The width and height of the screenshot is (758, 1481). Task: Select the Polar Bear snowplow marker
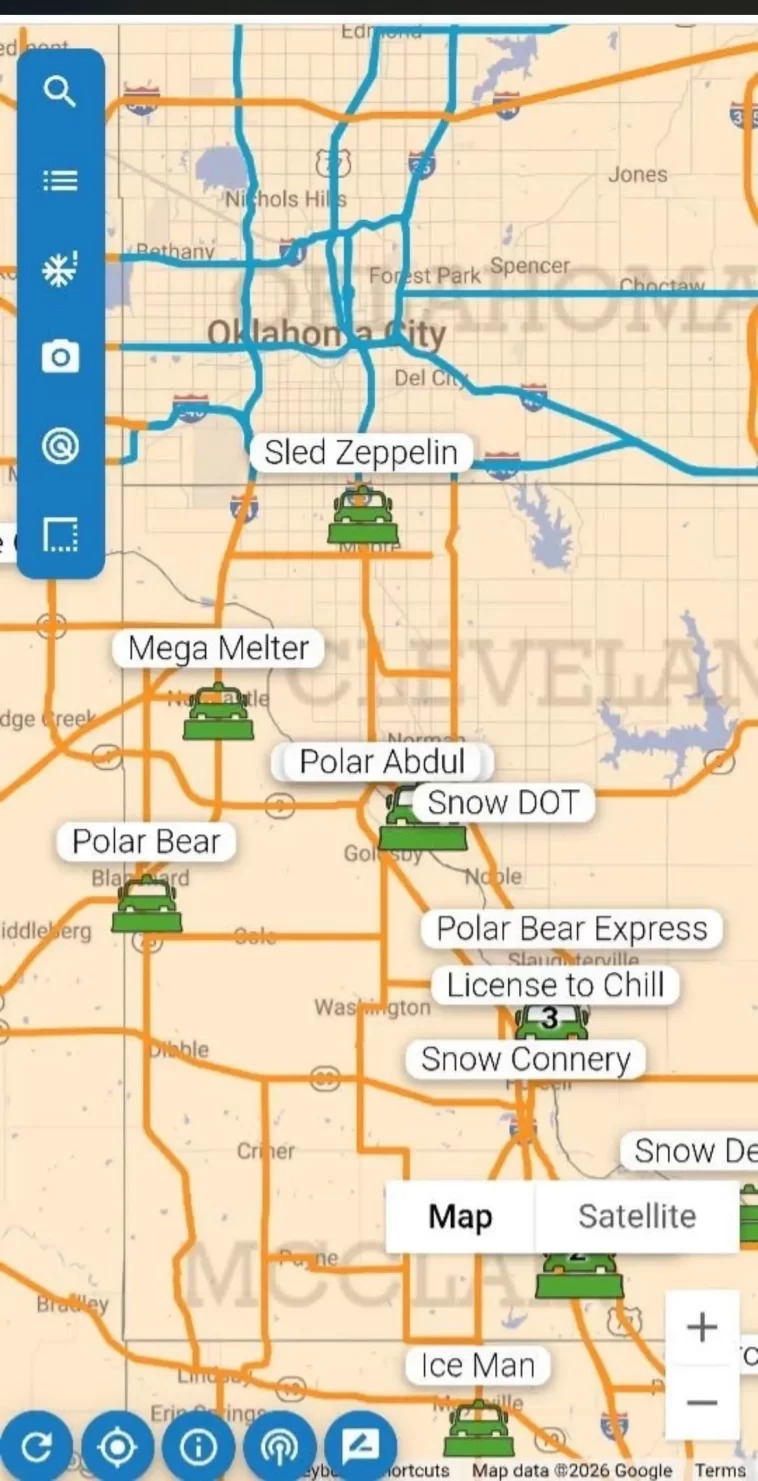click(147, 904)
